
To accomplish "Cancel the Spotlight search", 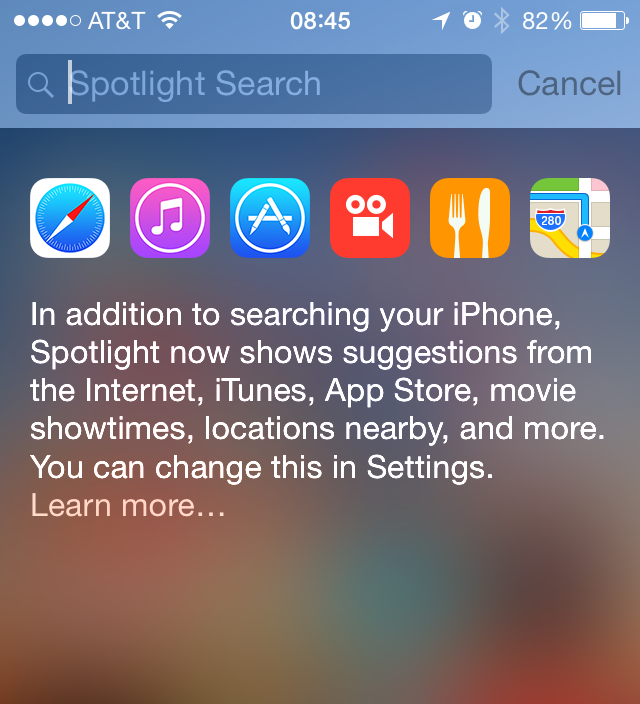I will click(569, 84).
